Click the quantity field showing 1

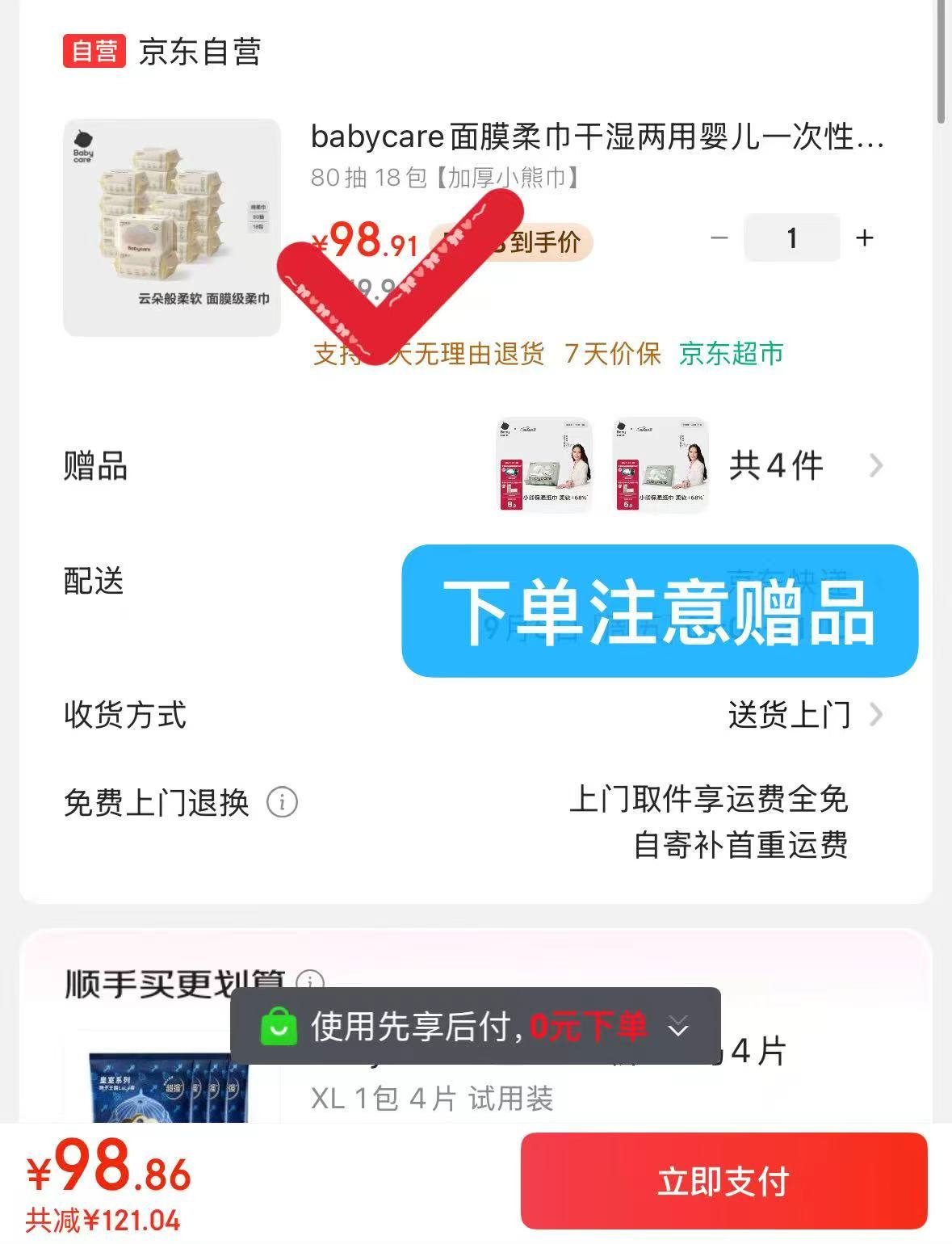[x=791, y=237]
